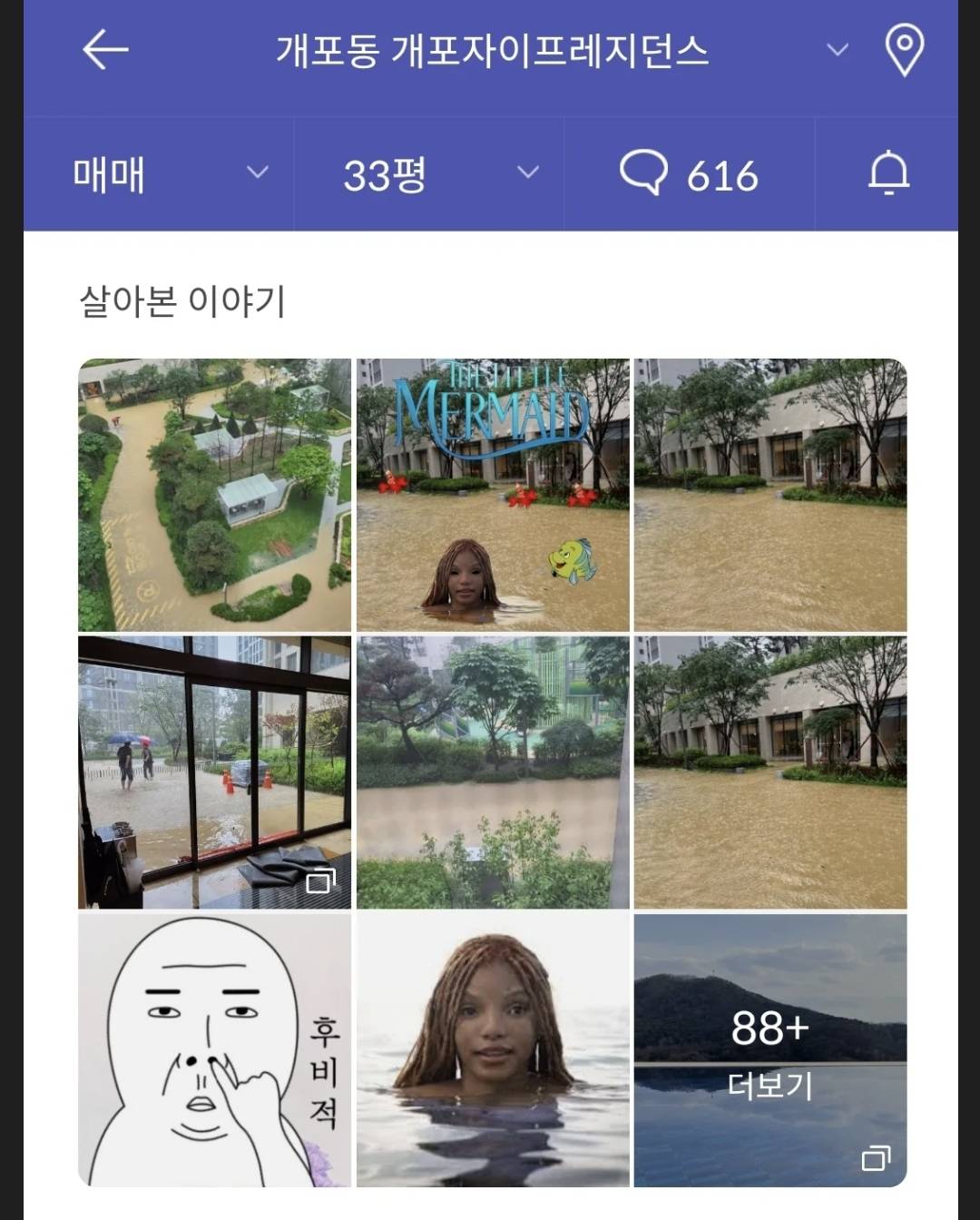Screen dimensions: 980x1220
Task: Enable alerts with the bell icon
Action: pos(888,173)
